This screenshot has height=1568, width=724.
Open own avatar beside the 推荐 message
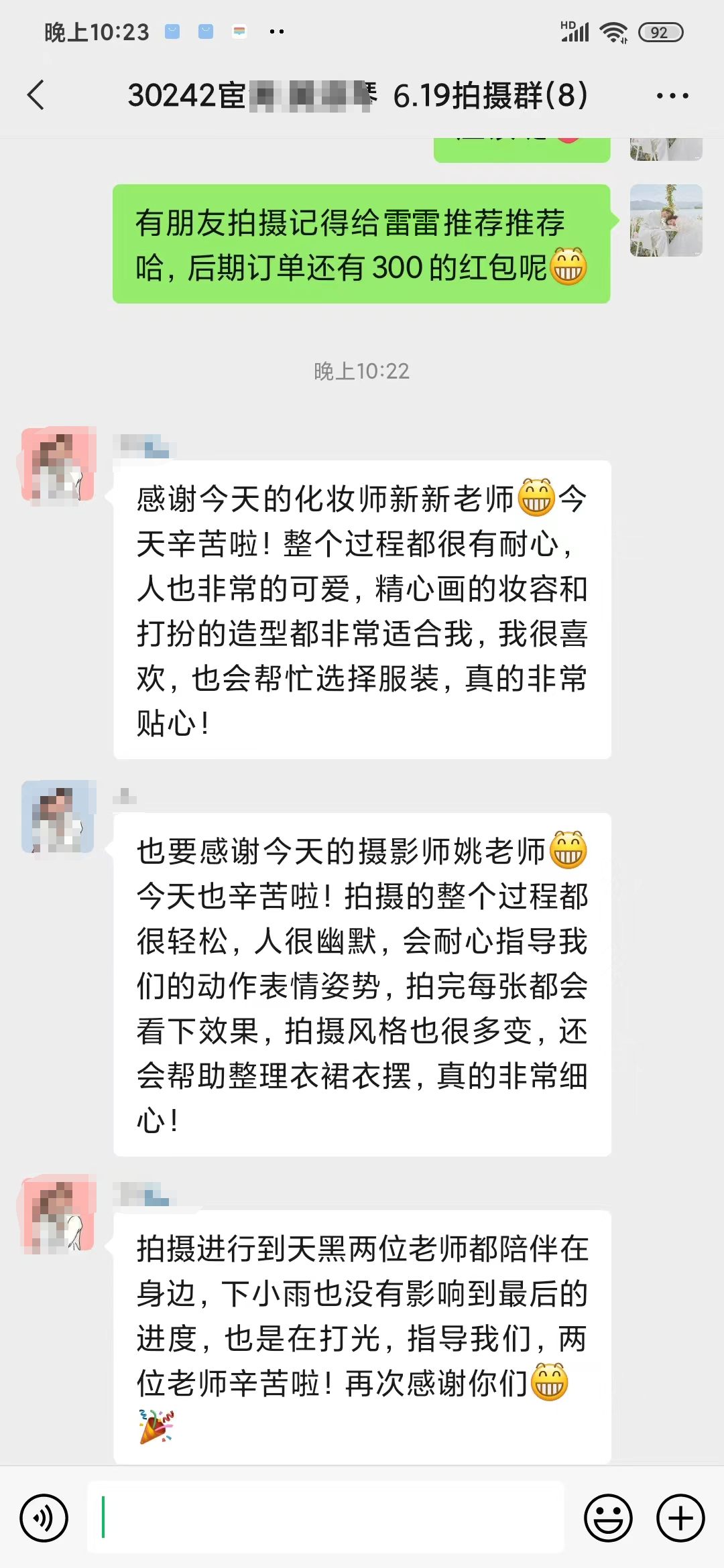click(x=666, y=220)
